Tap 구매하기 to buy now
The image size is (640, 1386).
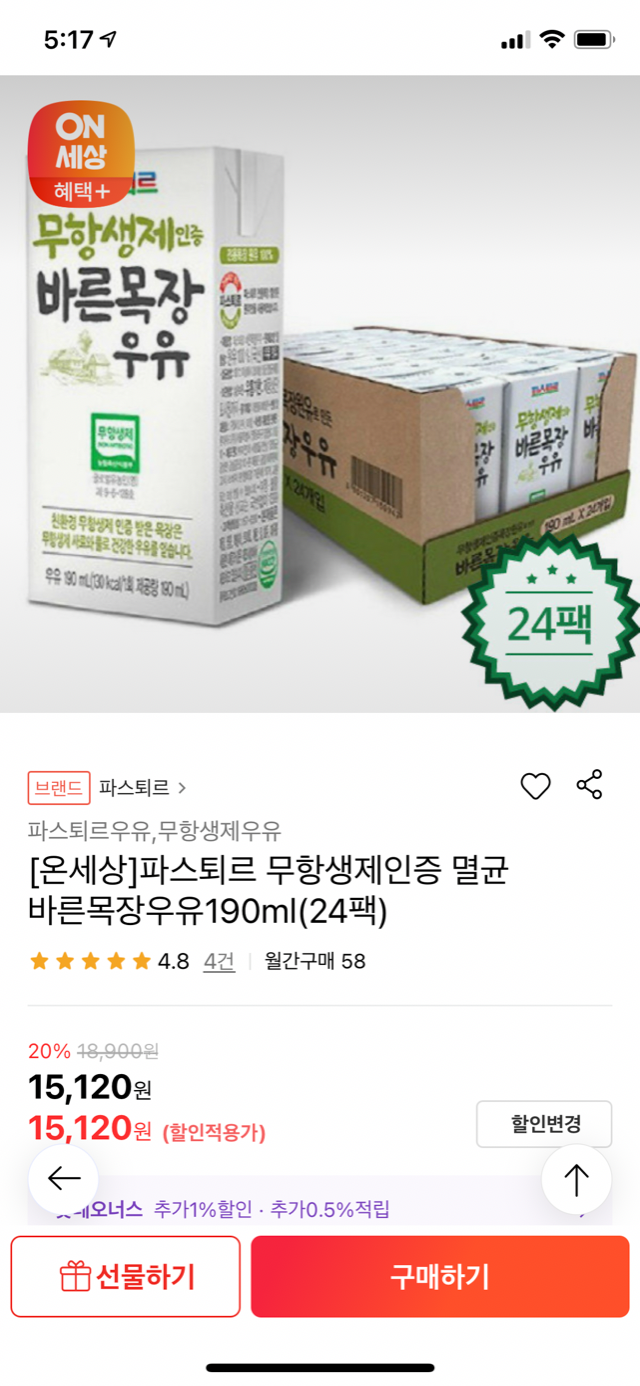pyautogui.click(x=440, y=1276)
